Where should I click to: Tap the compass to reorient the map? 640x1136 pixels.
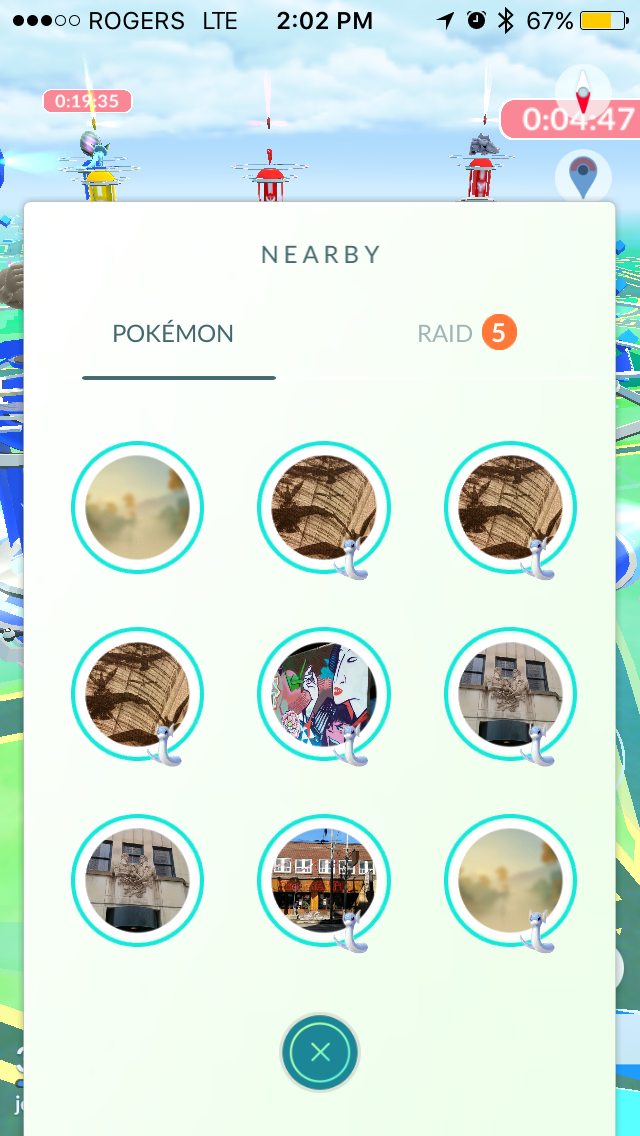[583, 93]
